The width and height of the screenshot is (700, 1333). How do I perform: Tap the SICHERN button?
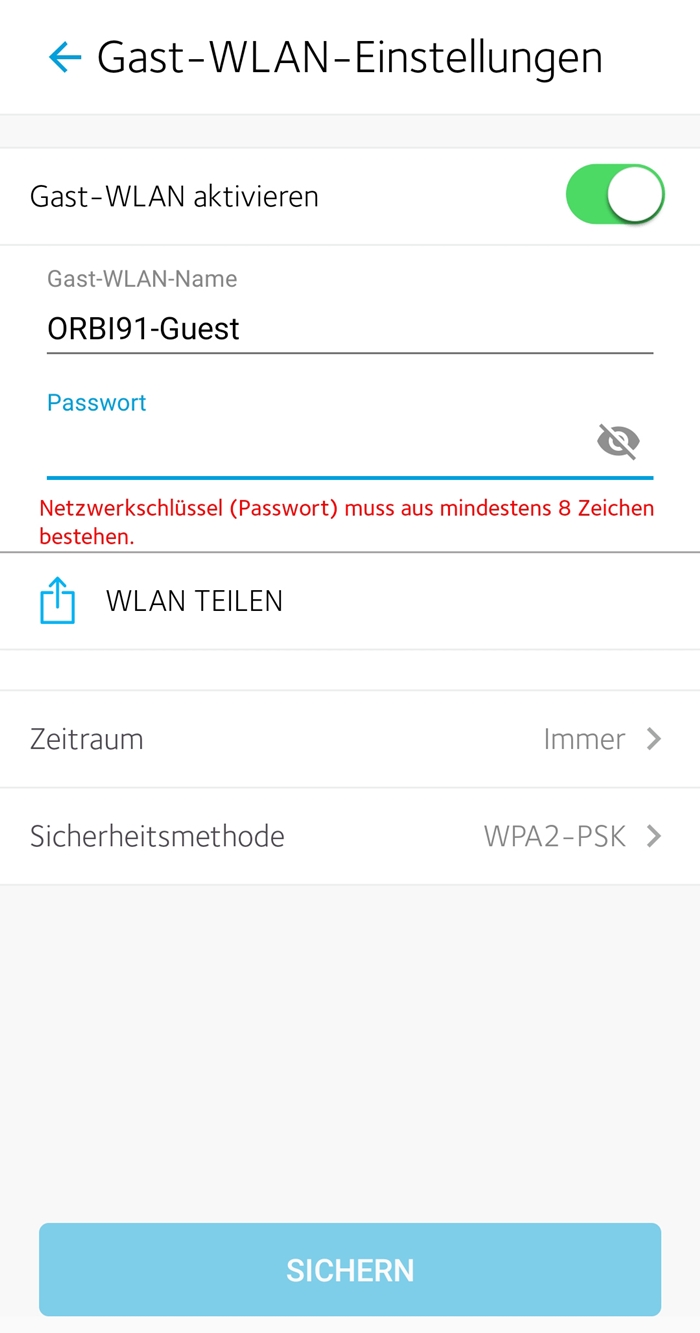[x=350, y=1269]
